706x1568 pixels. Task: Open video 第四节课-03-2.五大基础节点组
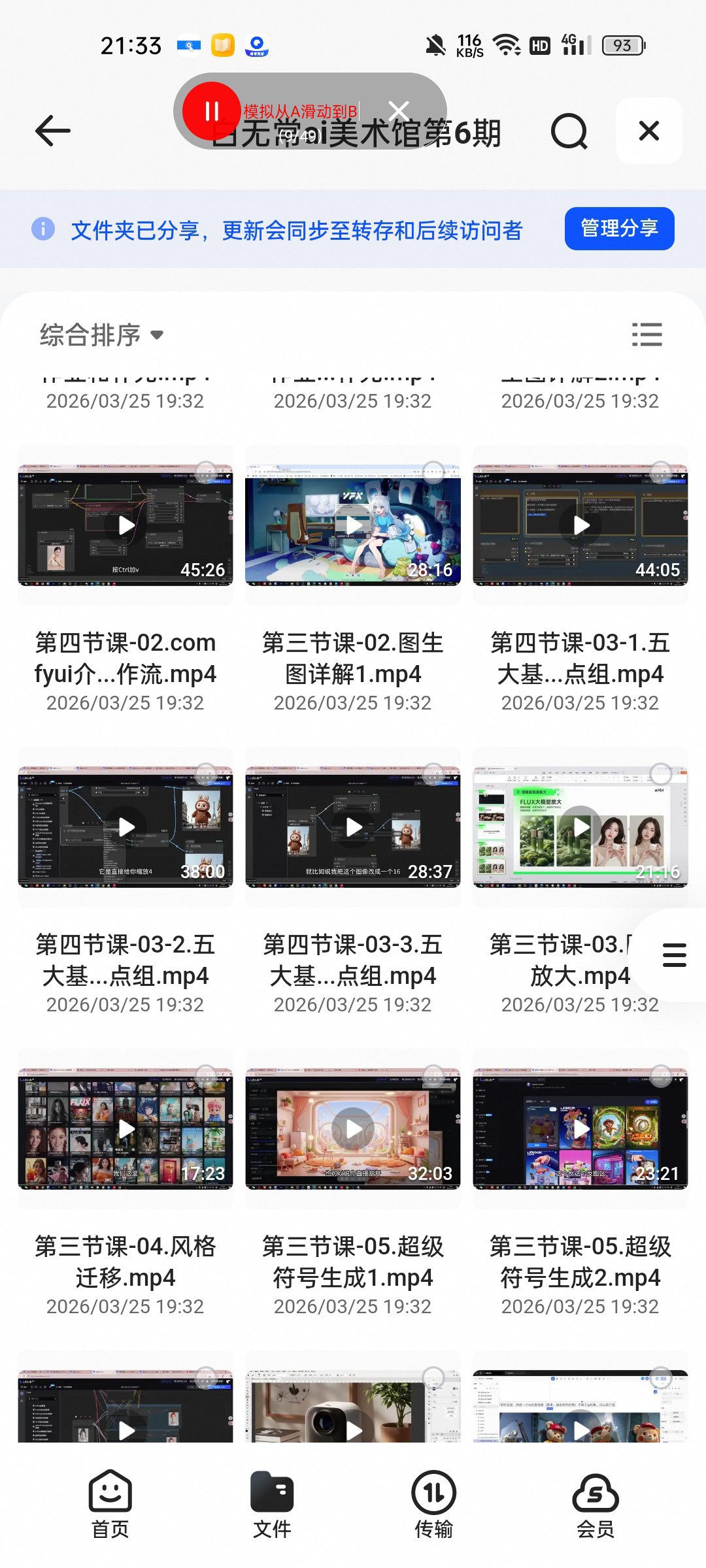(126, 827)
